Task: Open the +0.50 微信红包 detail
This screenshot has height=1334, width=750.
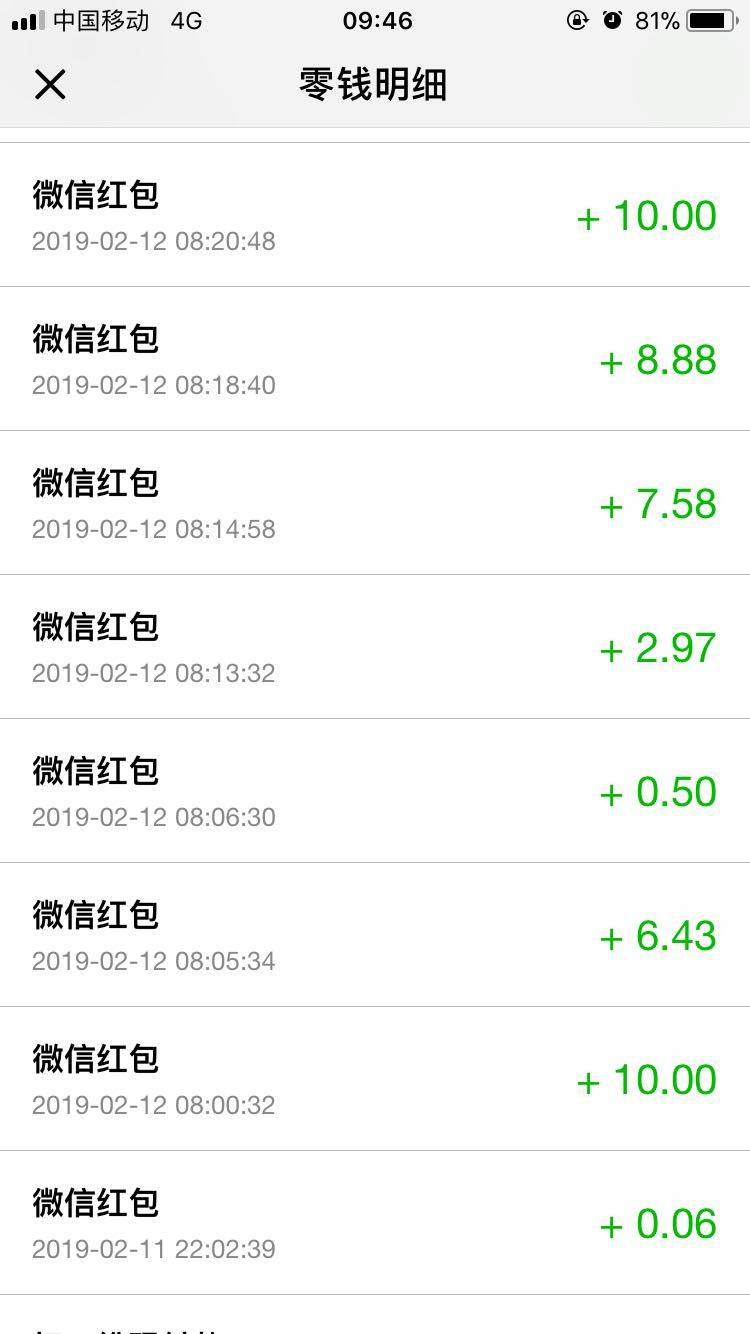Action: (375, 792)
